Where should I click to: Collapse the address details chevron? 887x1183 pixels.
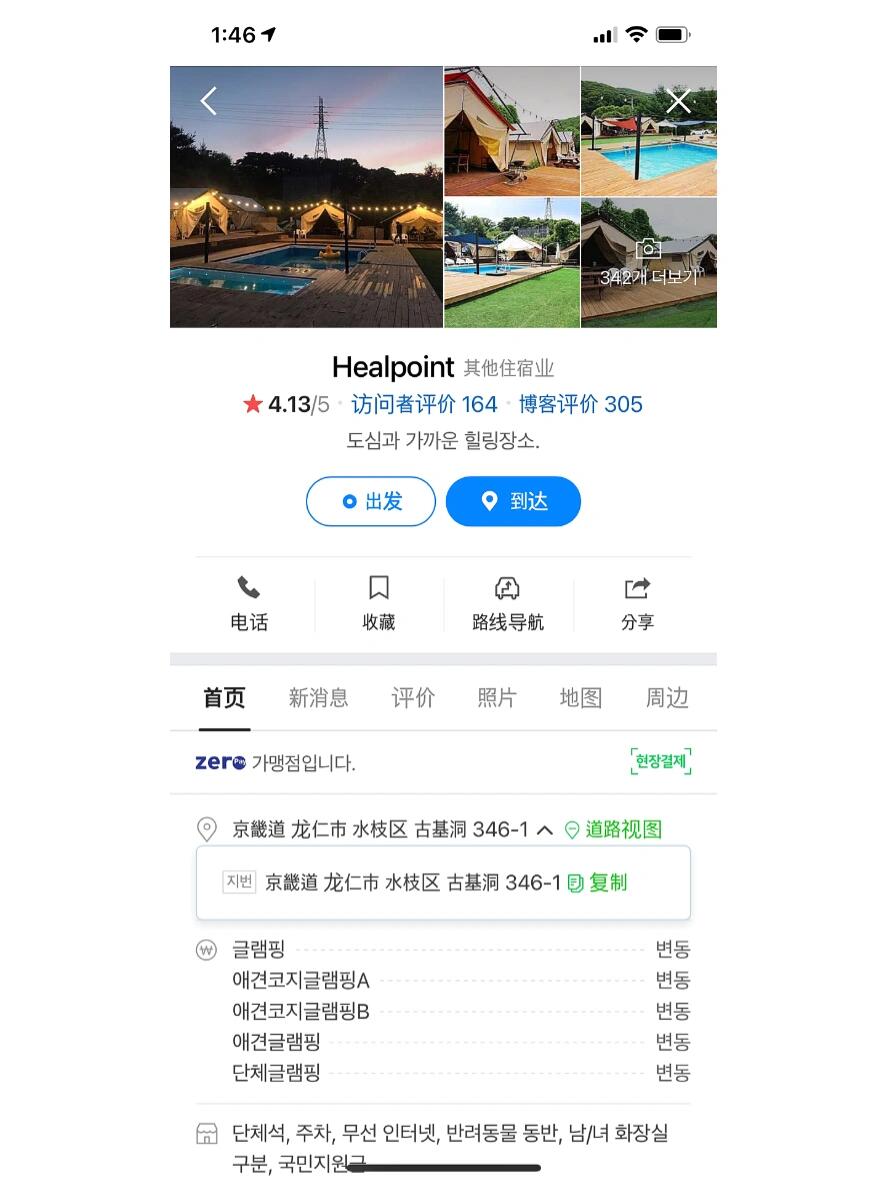point(545,829)
